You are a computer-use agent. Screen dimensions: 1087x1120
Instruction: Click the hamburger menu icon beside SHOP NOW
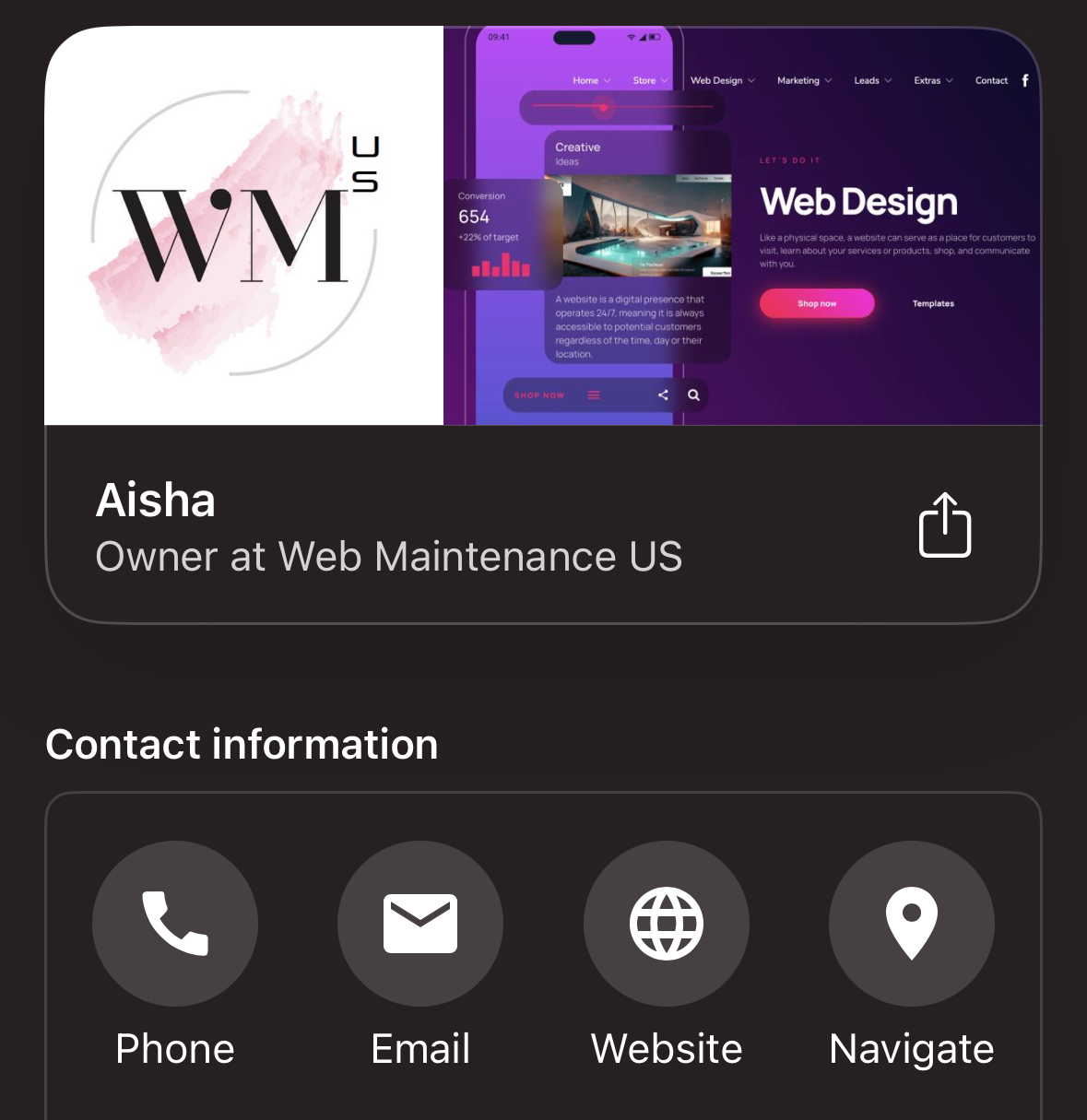(x=594, y=395)
